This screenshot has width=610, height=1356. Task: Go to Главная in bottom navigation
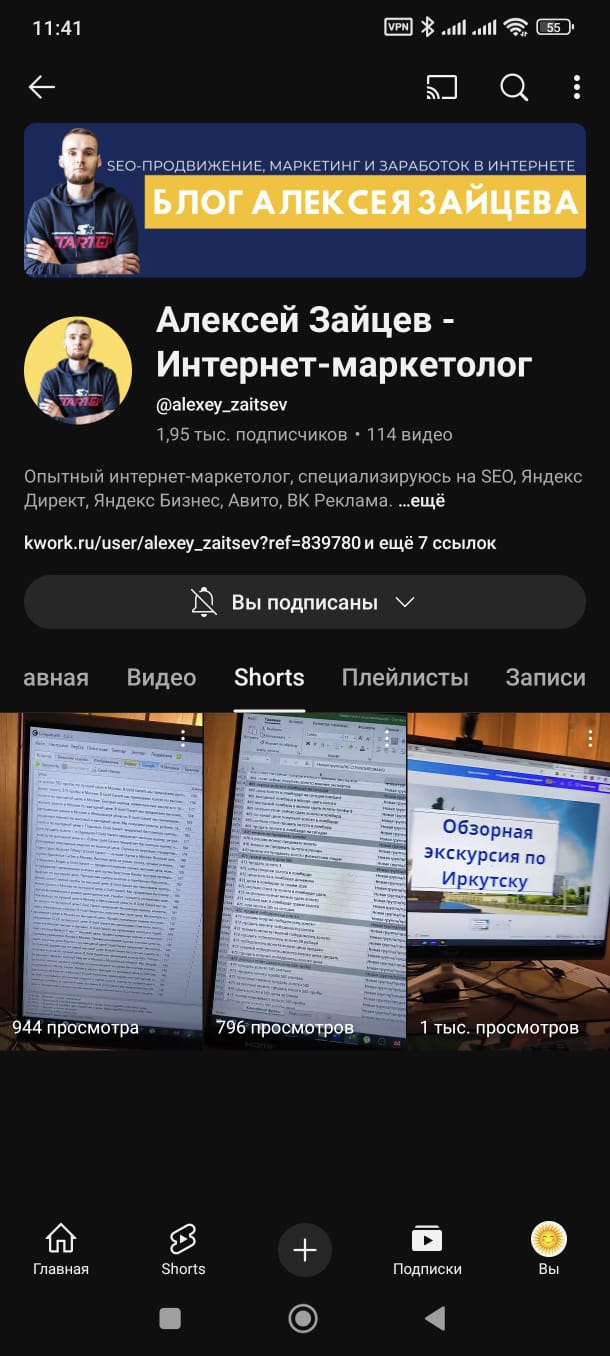tap(61, 1250)
